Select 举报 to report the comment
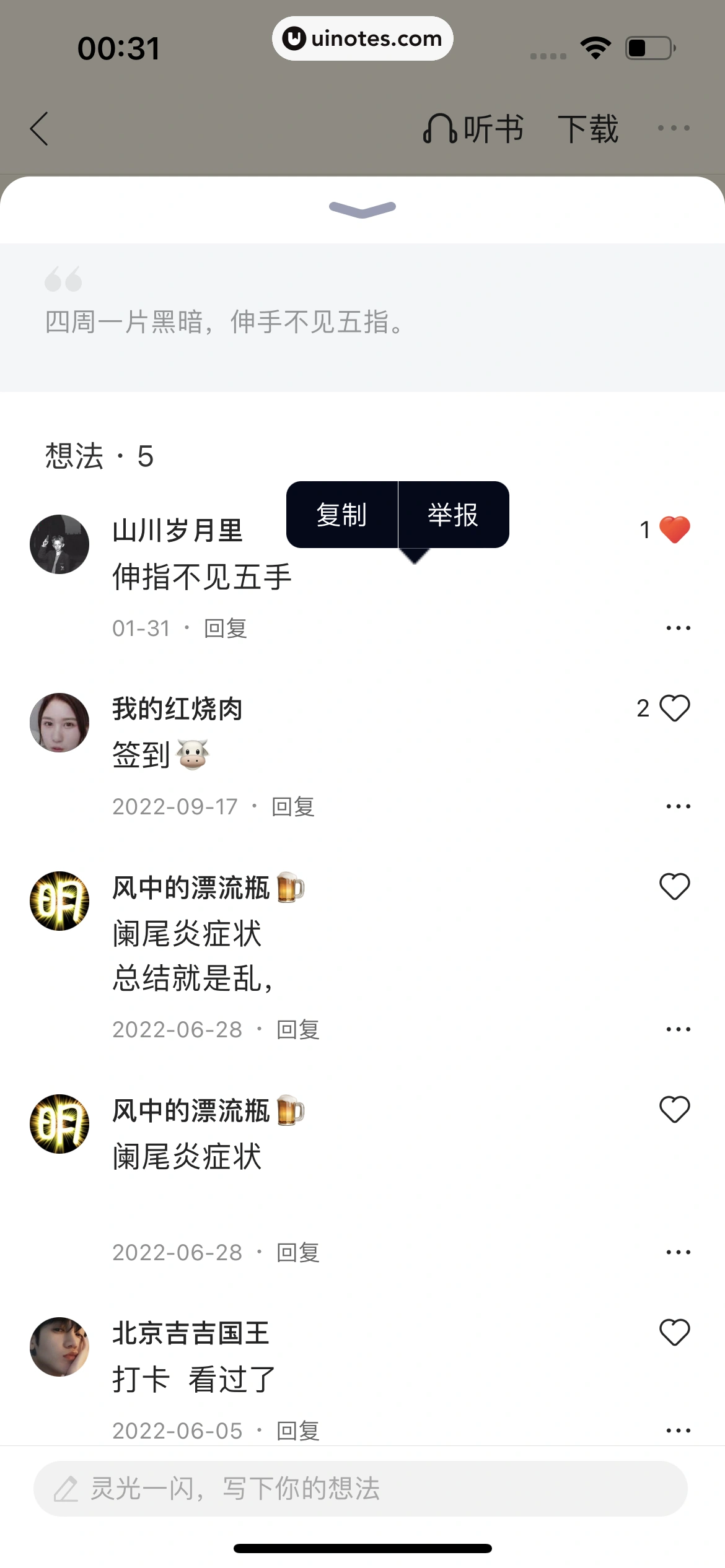 [453, 515]
